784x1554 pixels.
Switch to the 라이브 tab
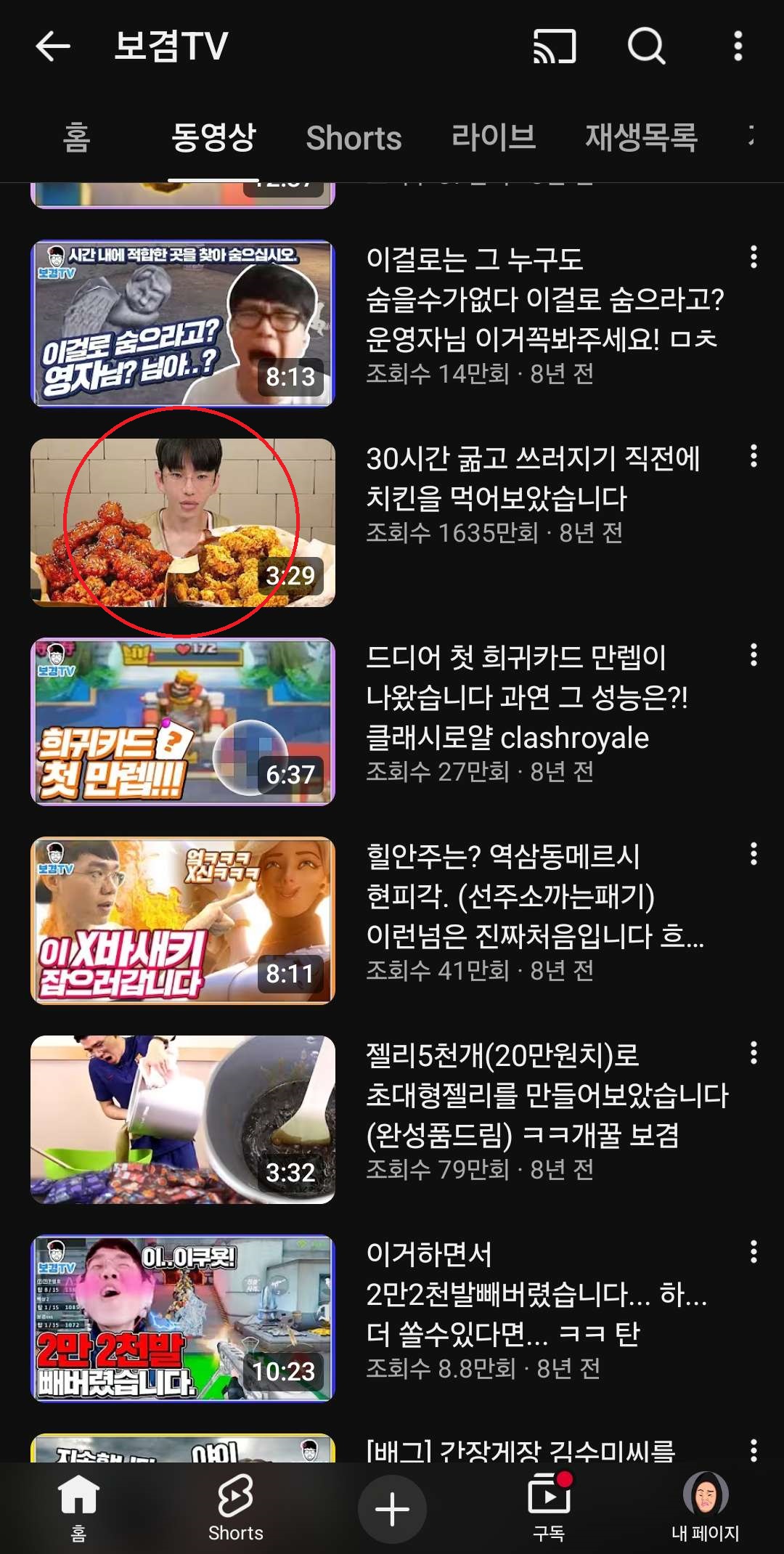494,138
